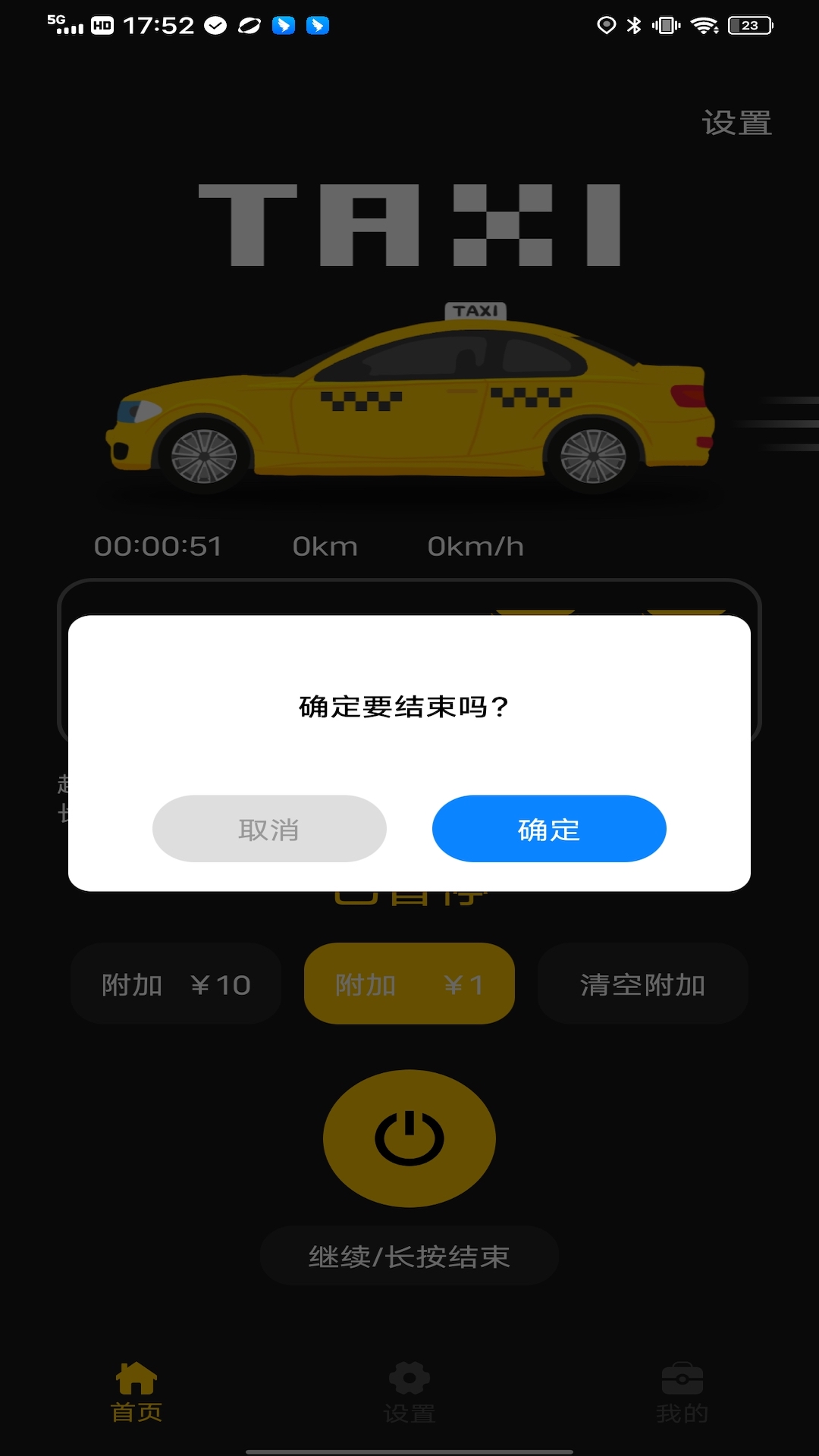Tap the yellow power button
The image size is (819, 1456).
[x=409, y=1137]
